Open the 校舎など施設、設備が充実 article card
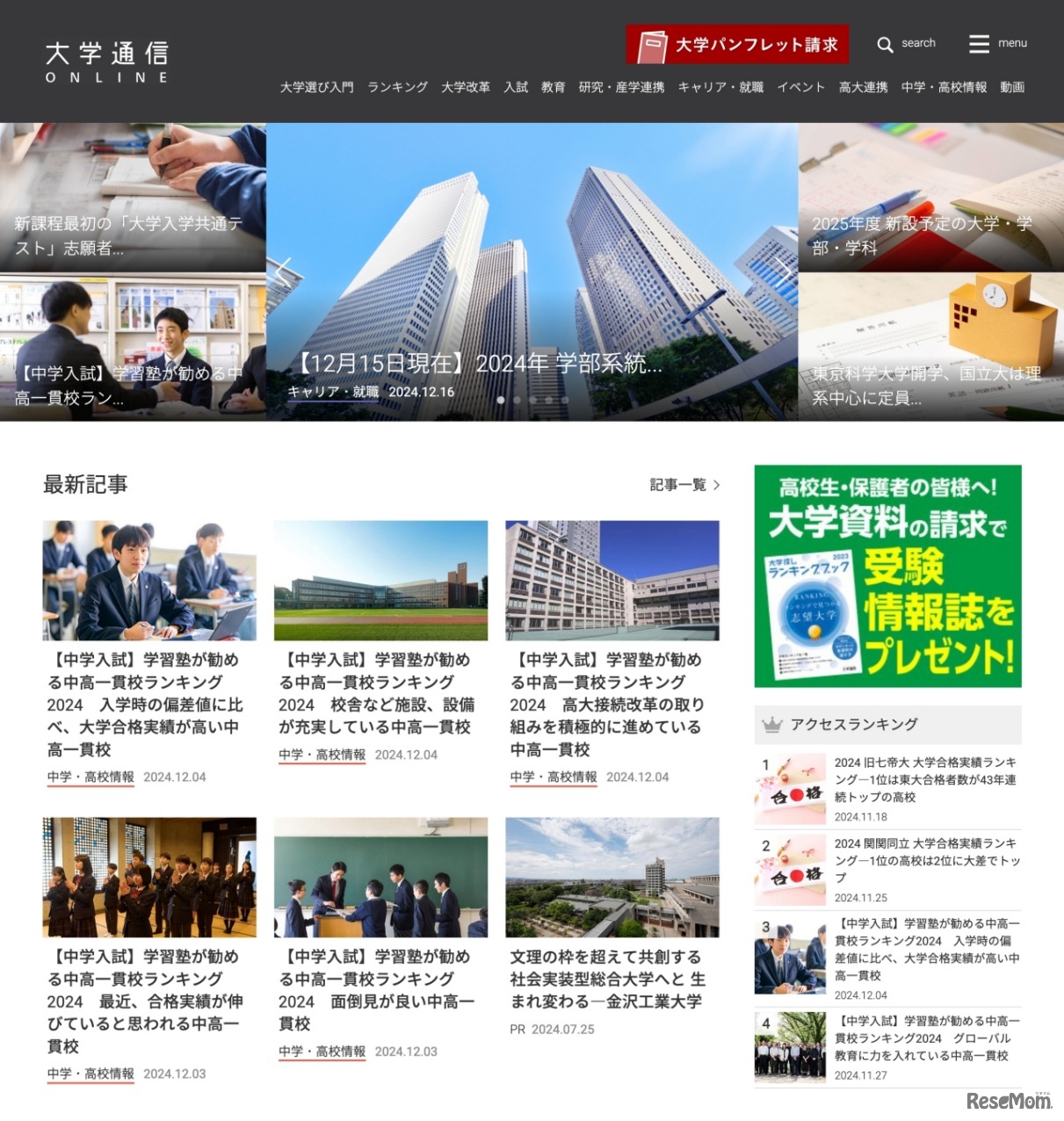 coord(378,692)
